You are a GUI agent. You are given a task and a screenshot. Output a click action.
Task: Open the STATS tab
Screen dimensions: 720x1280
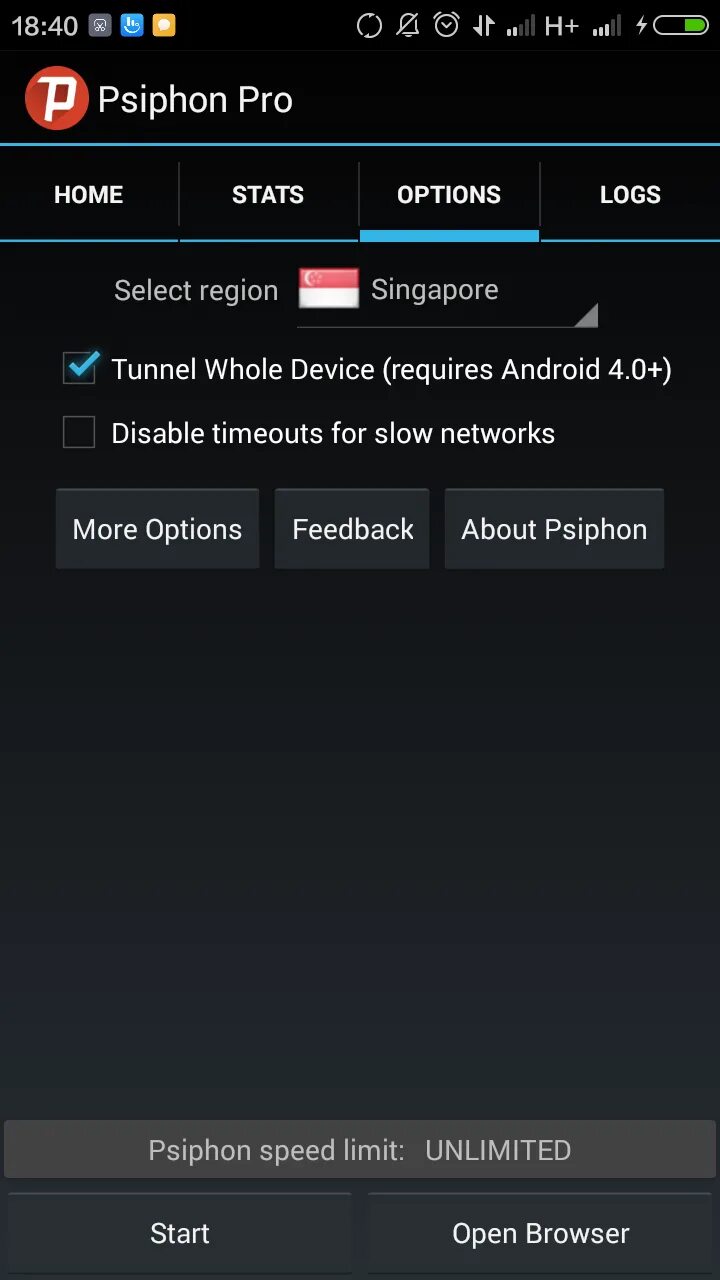click(268, 194)
